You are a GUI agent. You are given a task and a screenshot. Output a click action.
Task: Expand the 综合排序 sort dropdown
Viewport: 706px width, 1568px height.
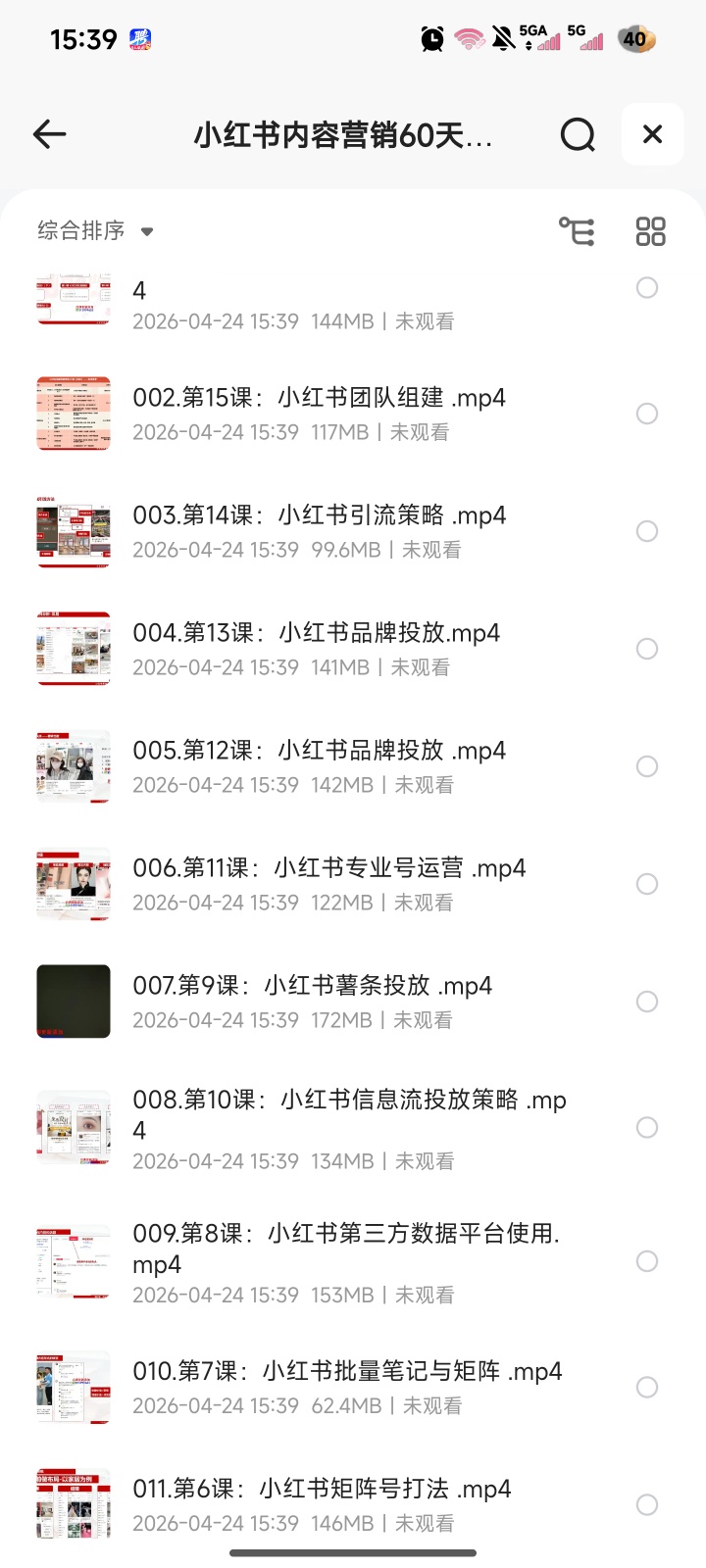click(x=96, y=231)
